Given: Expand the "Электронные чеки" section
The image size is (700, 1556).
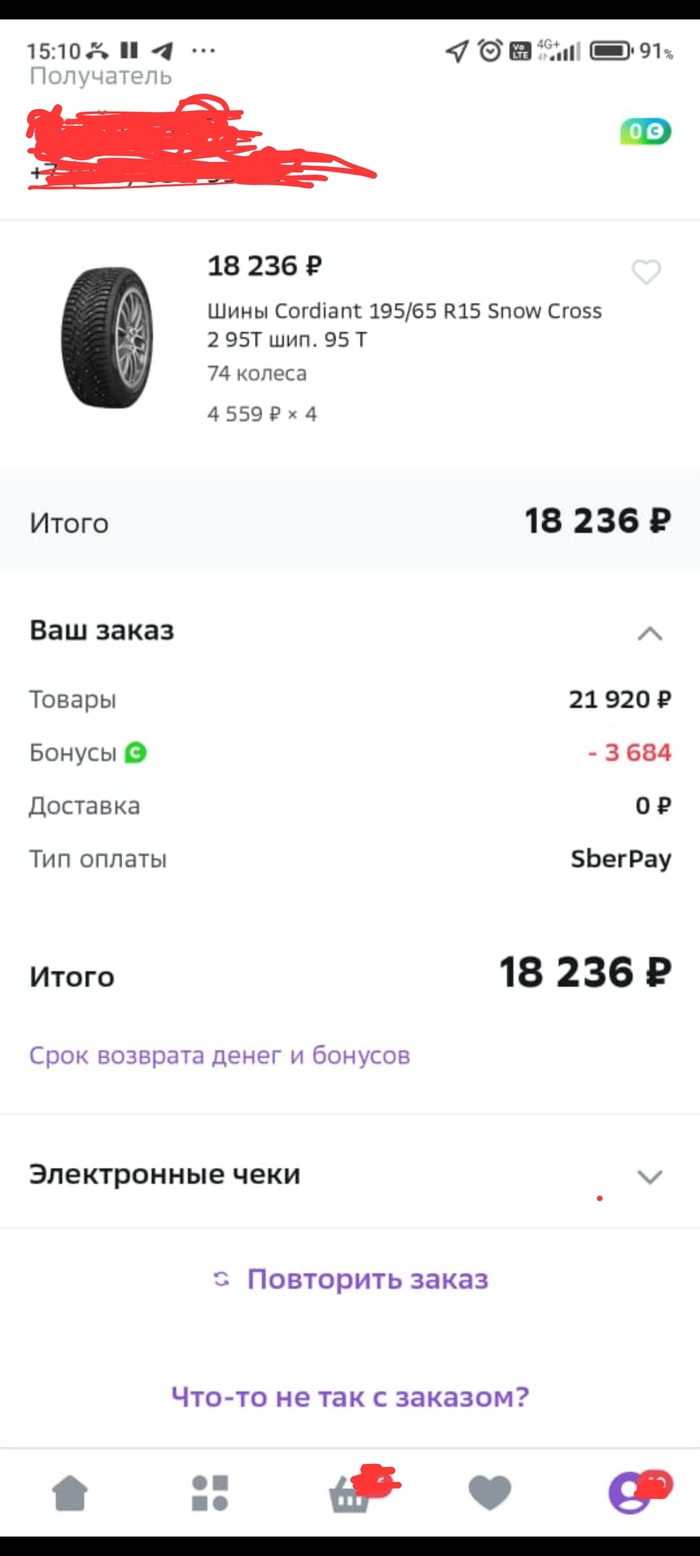Looking at the screenshot, I should pos(650,1176).
